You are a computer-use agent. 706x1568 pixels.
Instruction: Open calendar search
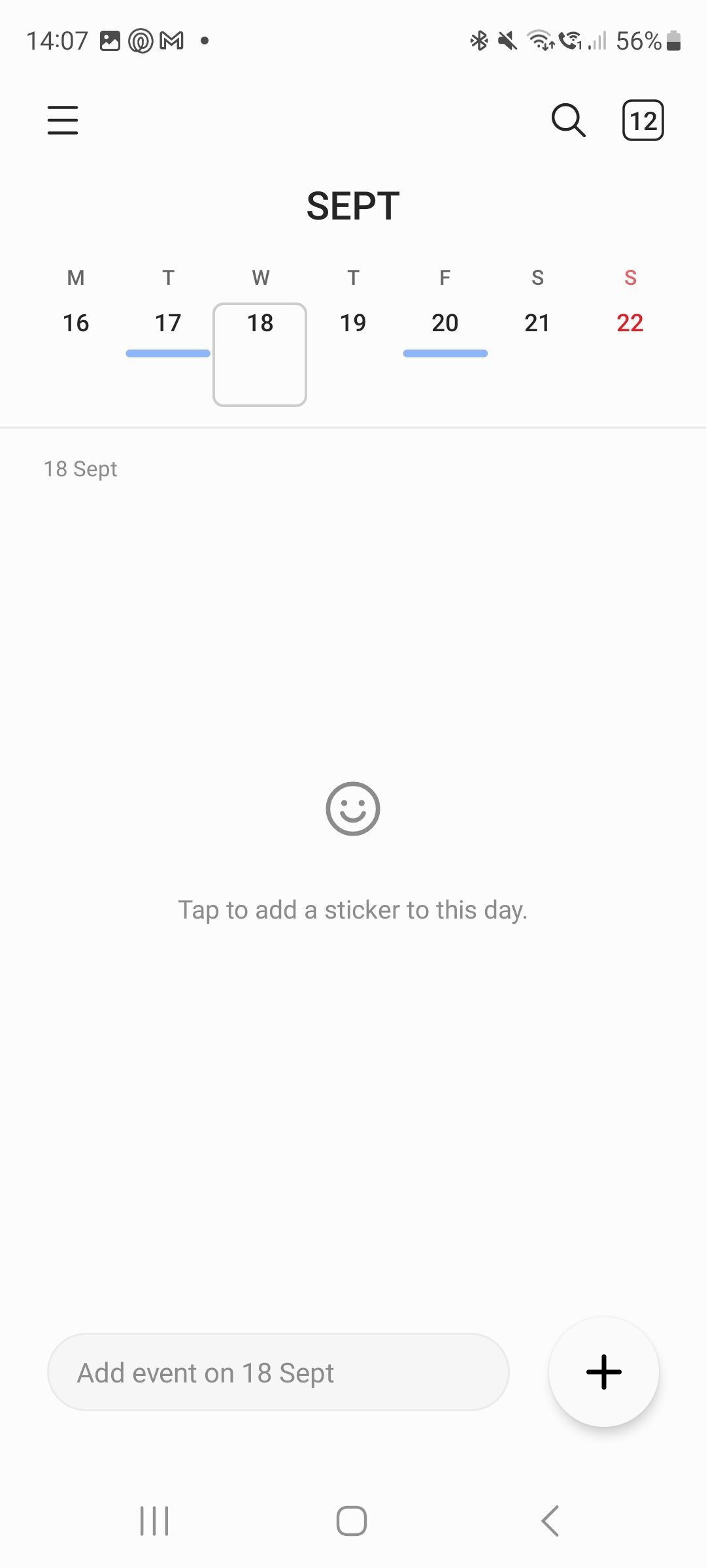click(x=568, y=120)
